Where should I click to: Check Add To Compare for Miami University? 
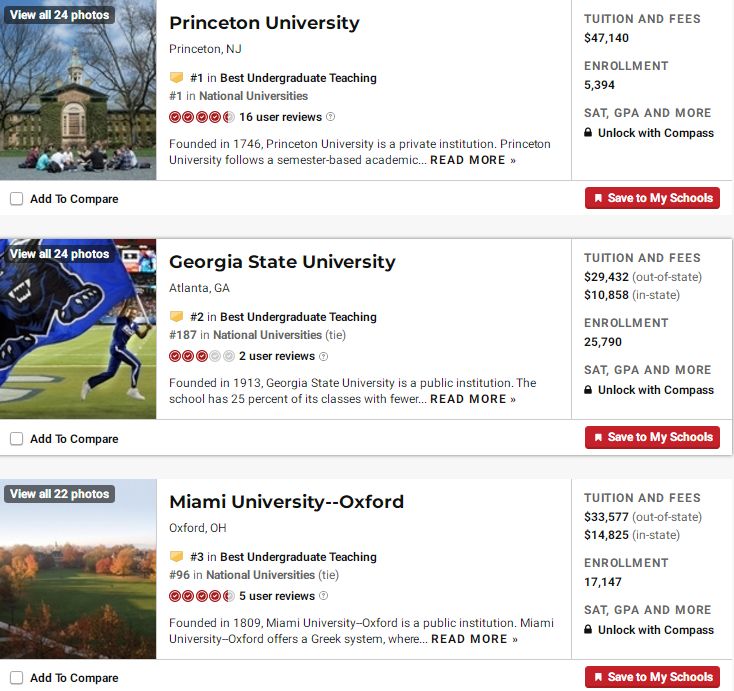17,678
